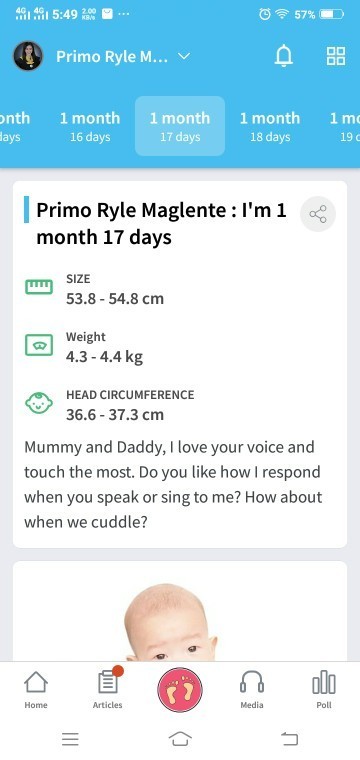
Task: Tap the profile avatar photo
Action: pos(28,56)
